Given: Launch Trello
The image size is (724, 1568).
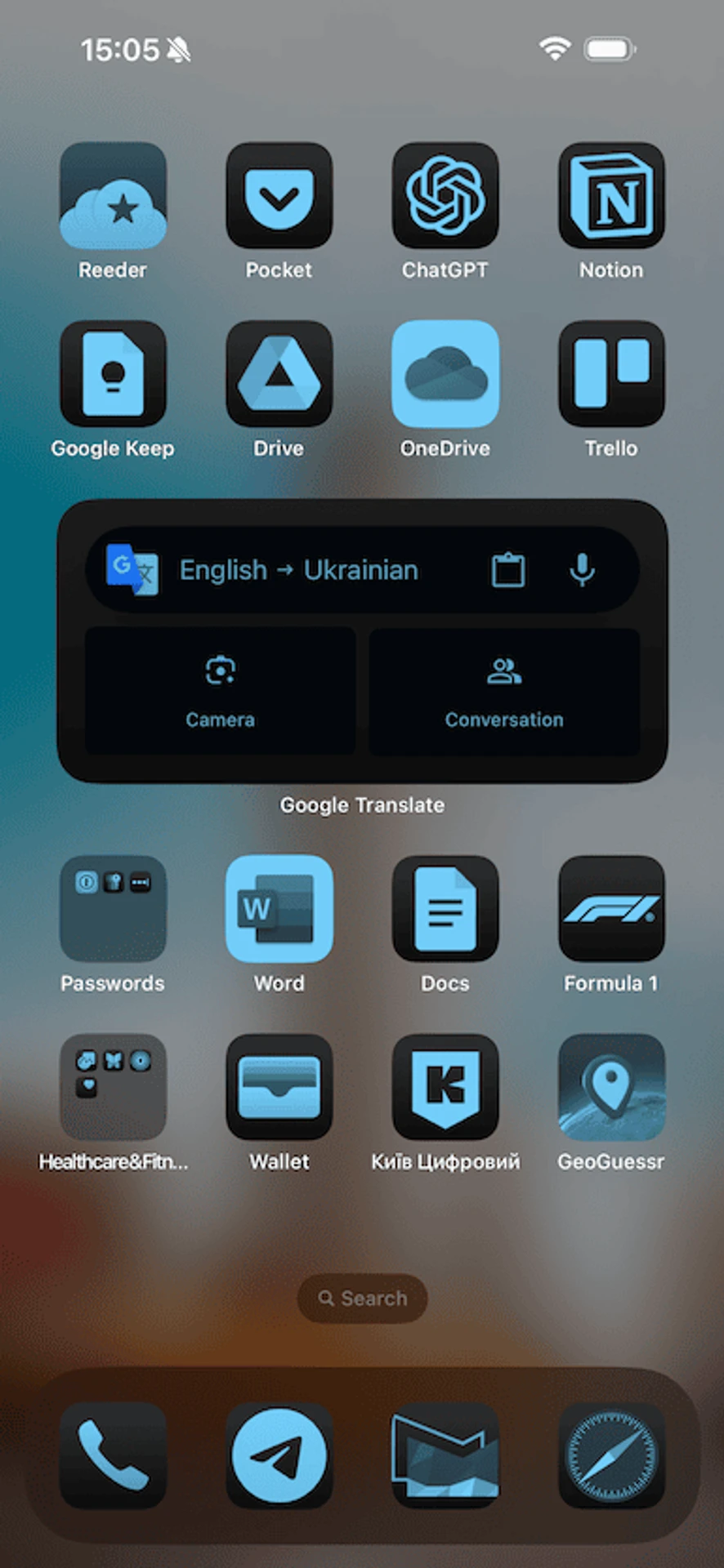Looking at the screenshot, I should [611, 374].
